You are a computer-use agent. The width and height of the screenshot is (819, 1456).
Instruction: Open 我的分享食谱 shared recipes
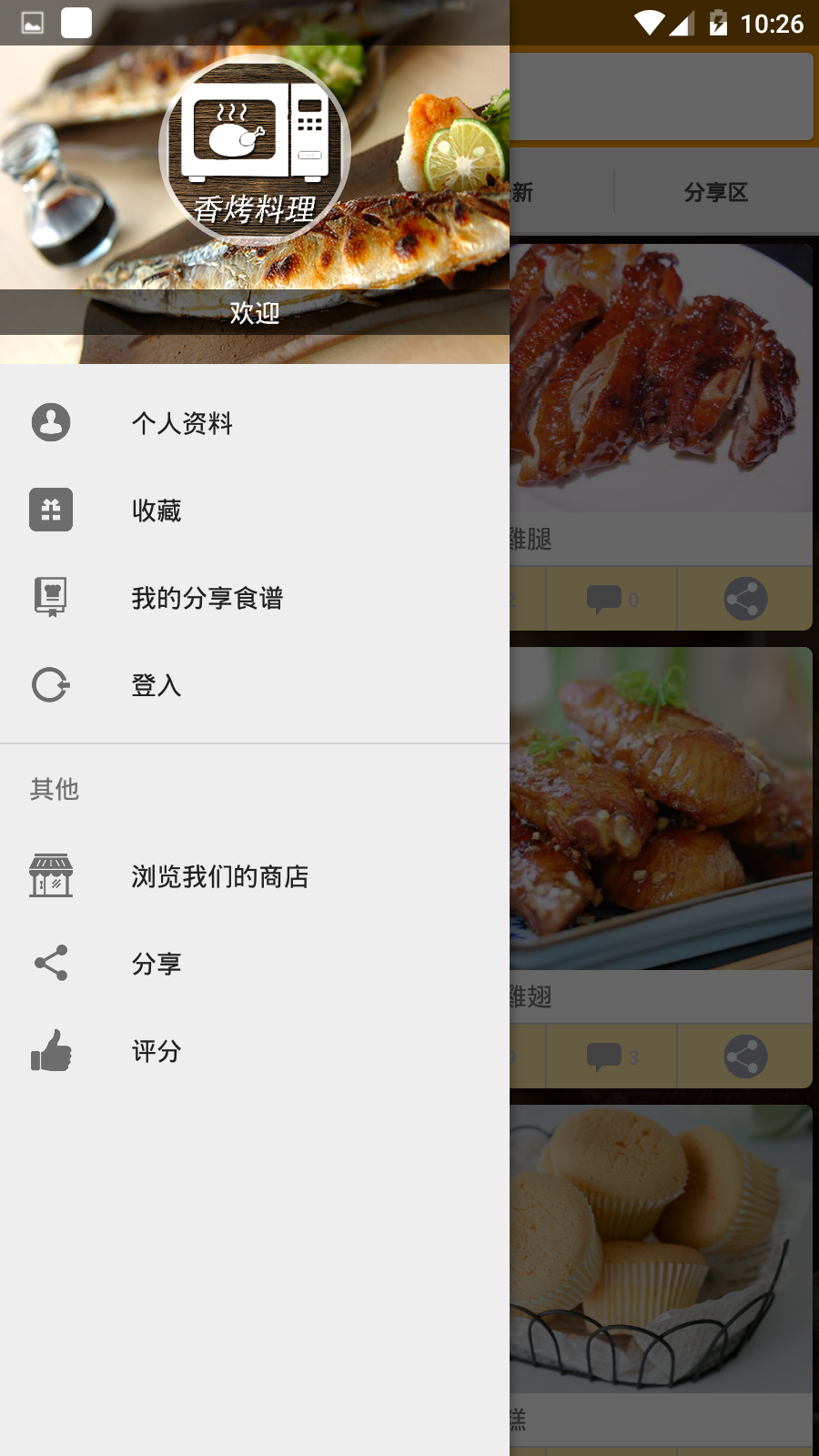pos(255,598)
